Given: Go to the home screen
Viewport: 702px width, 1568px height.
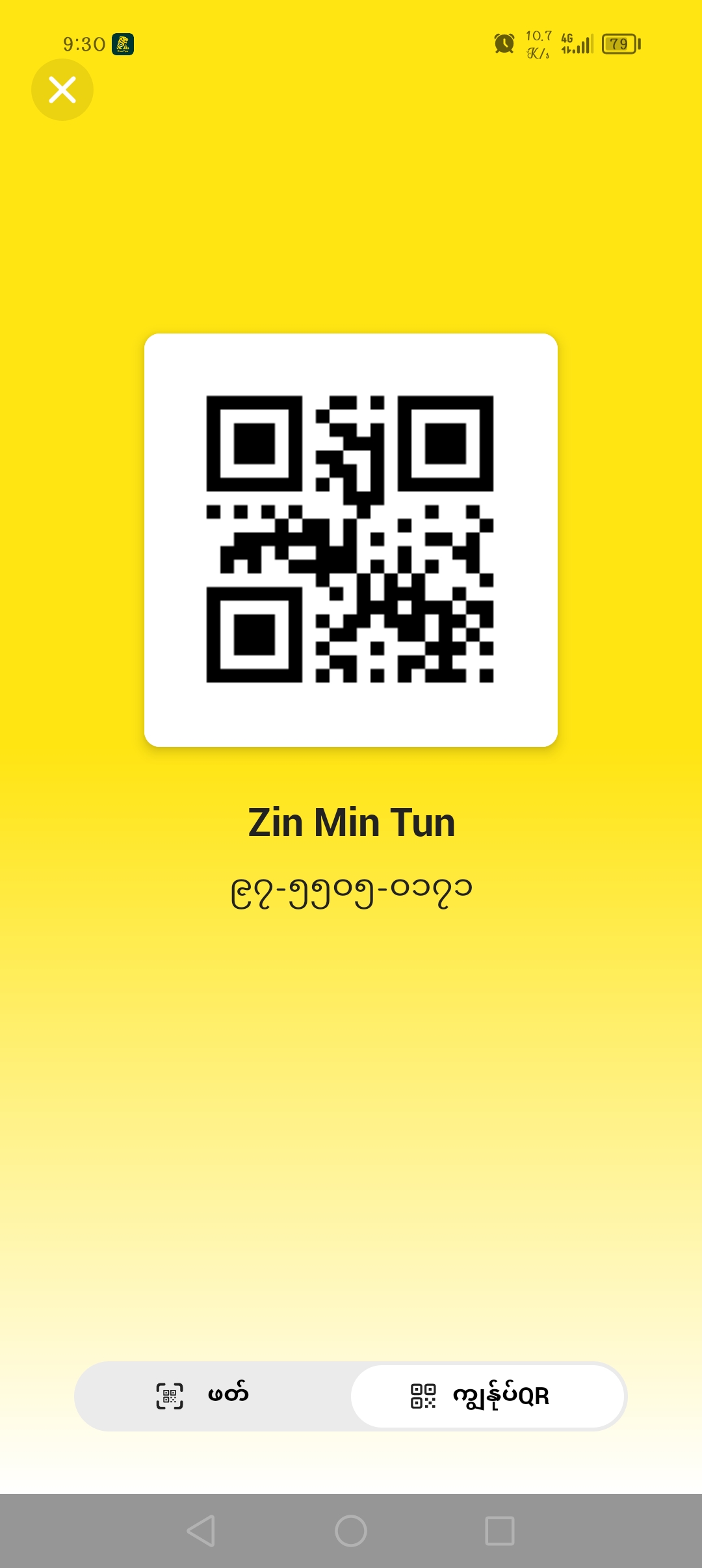Looking at the screenshot, I should tap(351, 1531).
